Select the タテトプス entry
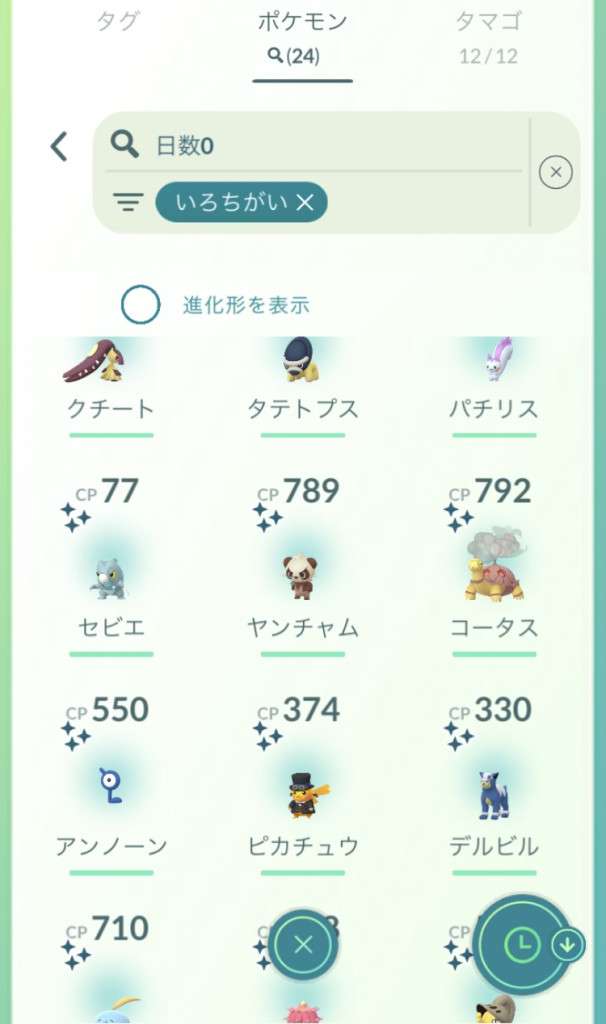Screen dimensions: 606x1024 [302, 380]
